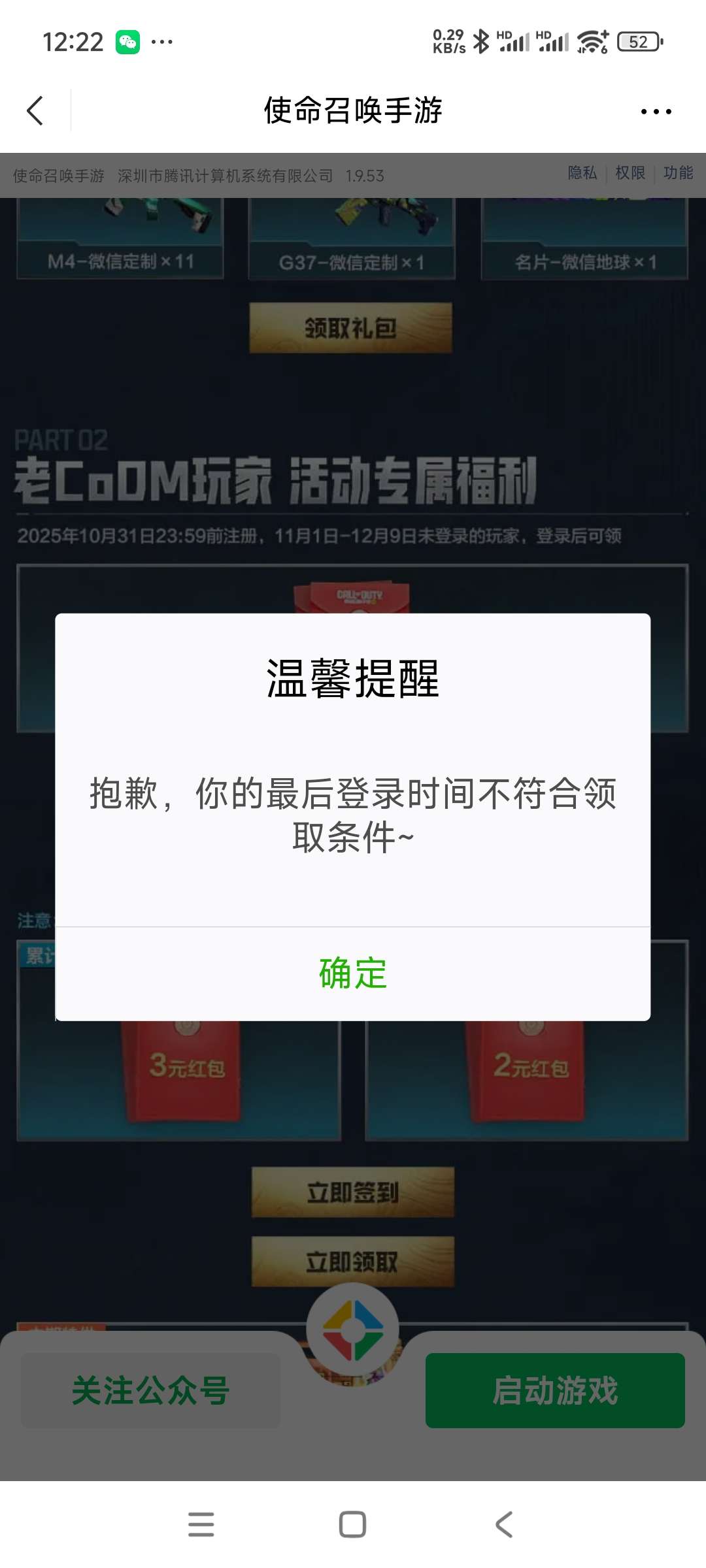Screen dimensions: 706x1568
Task: Open system recent apps
Action: point(201,1524)
